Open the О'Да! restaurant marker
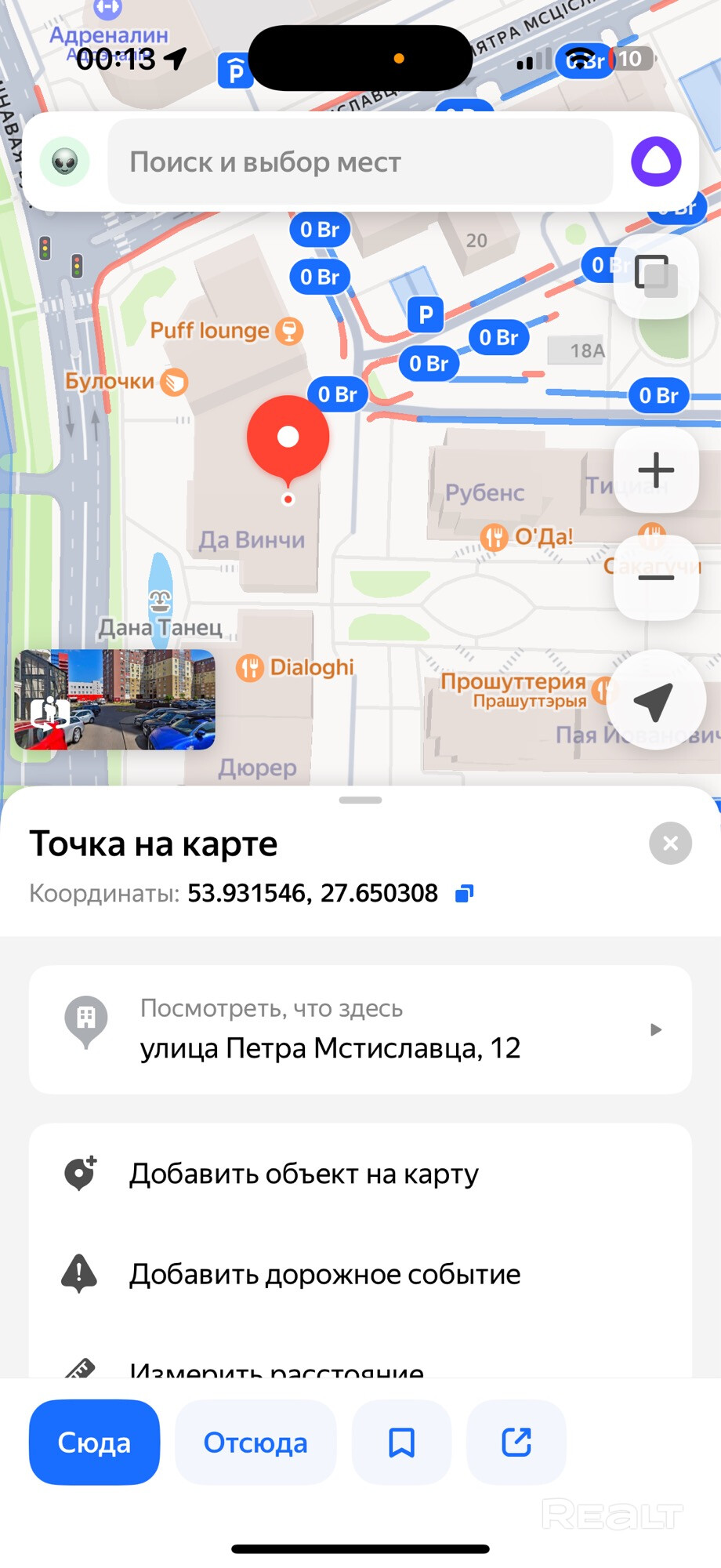The image size is (721, 1568). [x=495, y=537]
